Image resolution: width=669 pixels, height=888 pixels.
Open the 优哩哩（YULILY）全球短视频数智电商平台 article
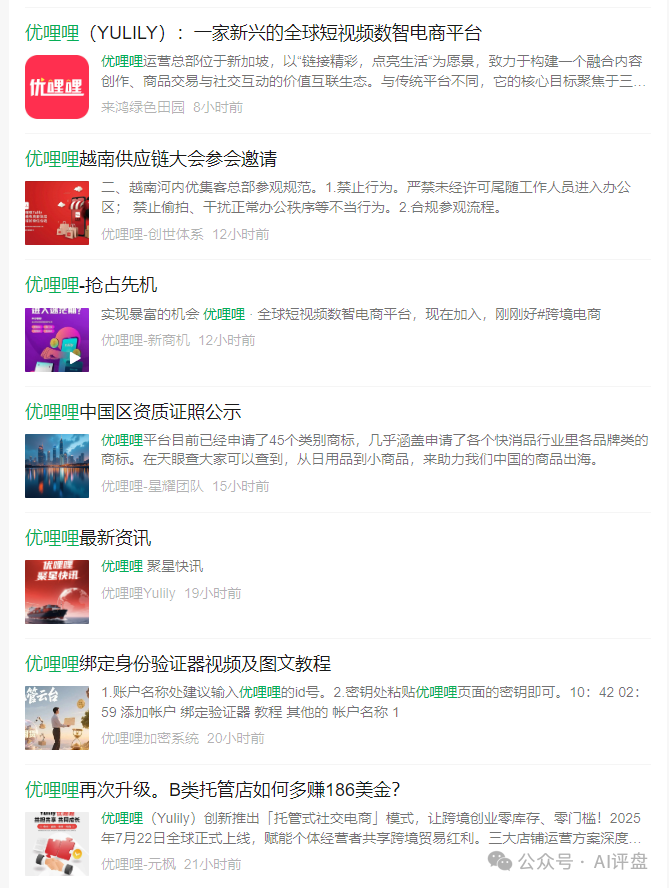[x=253, y=33]
